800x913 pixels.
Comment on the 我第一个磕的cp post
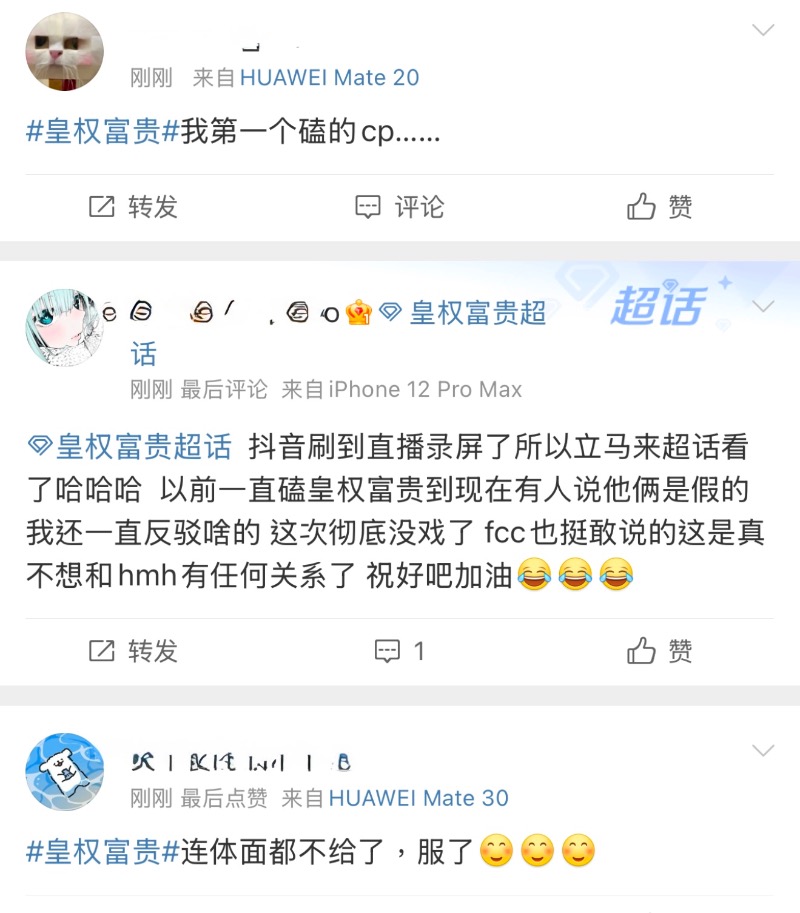(x=399, y=207)
